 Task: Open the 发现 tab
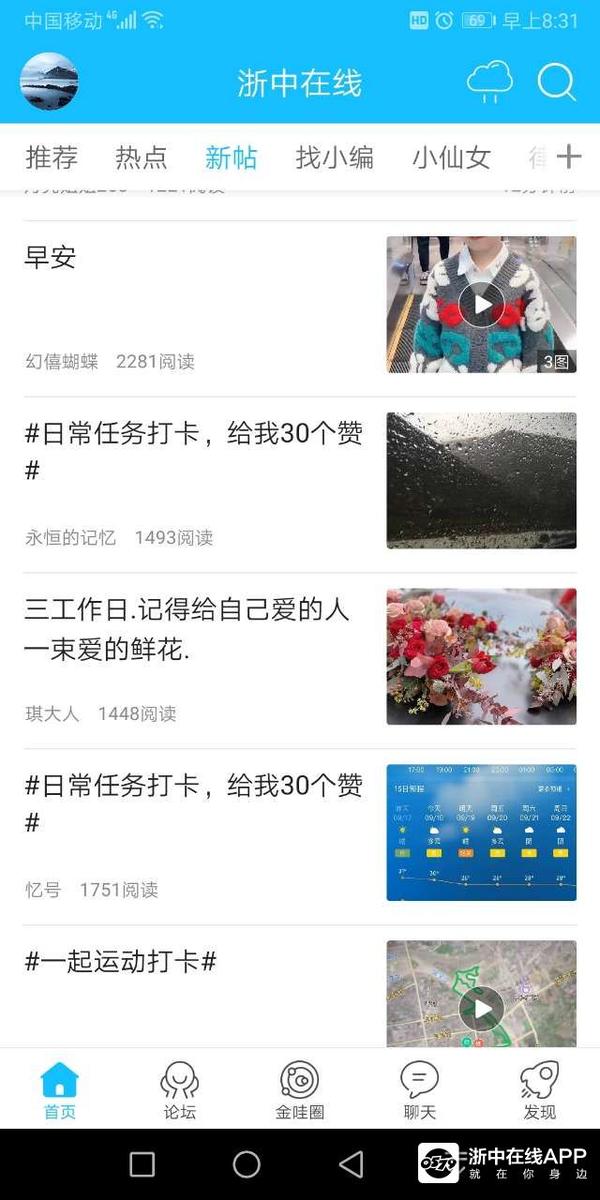coord(539,1090)
